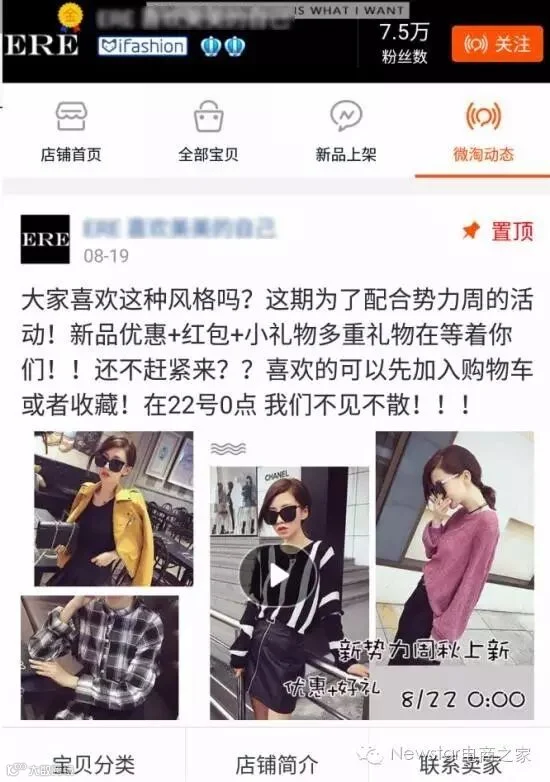
Task: View the 新品上架 tab
Action: tap(346, 132)
